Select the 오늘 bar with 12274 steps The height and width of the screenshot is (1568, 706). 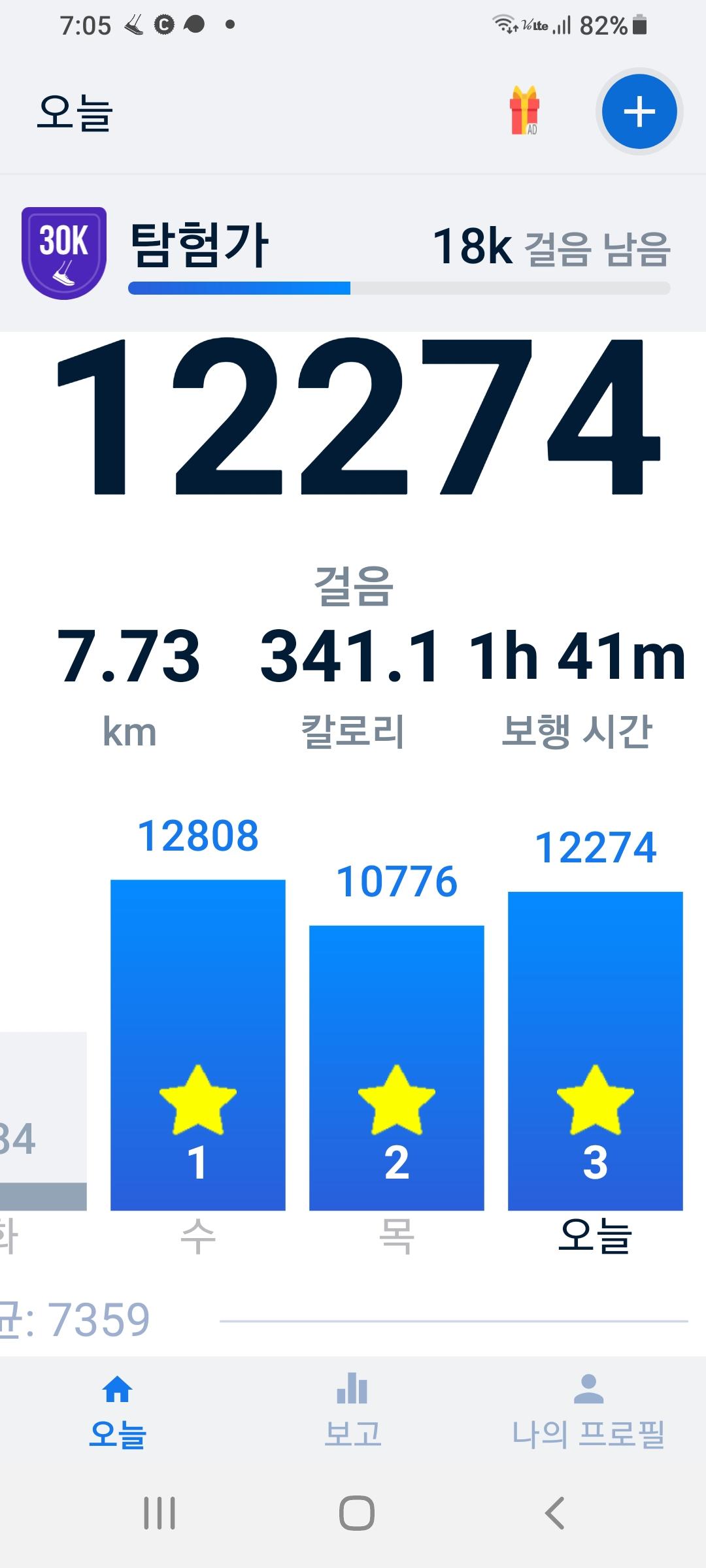point(595,1050)
